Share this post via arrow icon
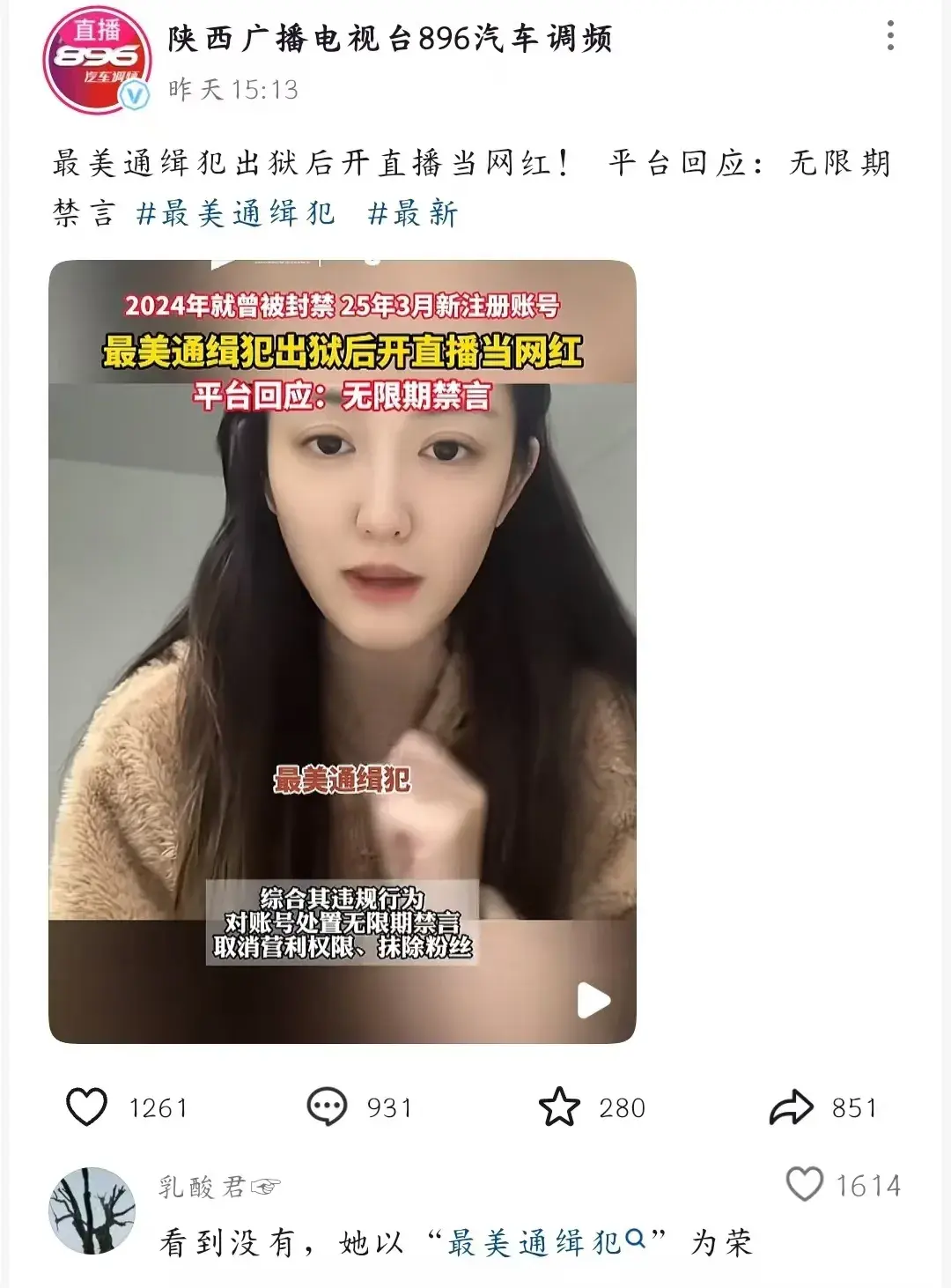Screen dimensions: 951x1288 pos(791,1107)
